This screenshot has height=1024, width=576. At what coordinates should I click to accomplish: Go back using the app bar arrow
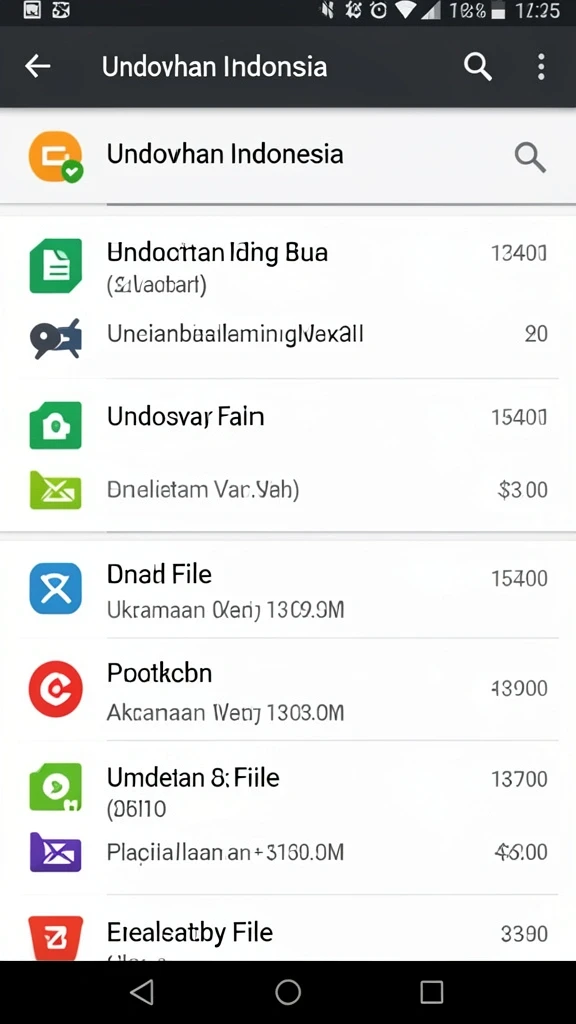click(38, 66)
